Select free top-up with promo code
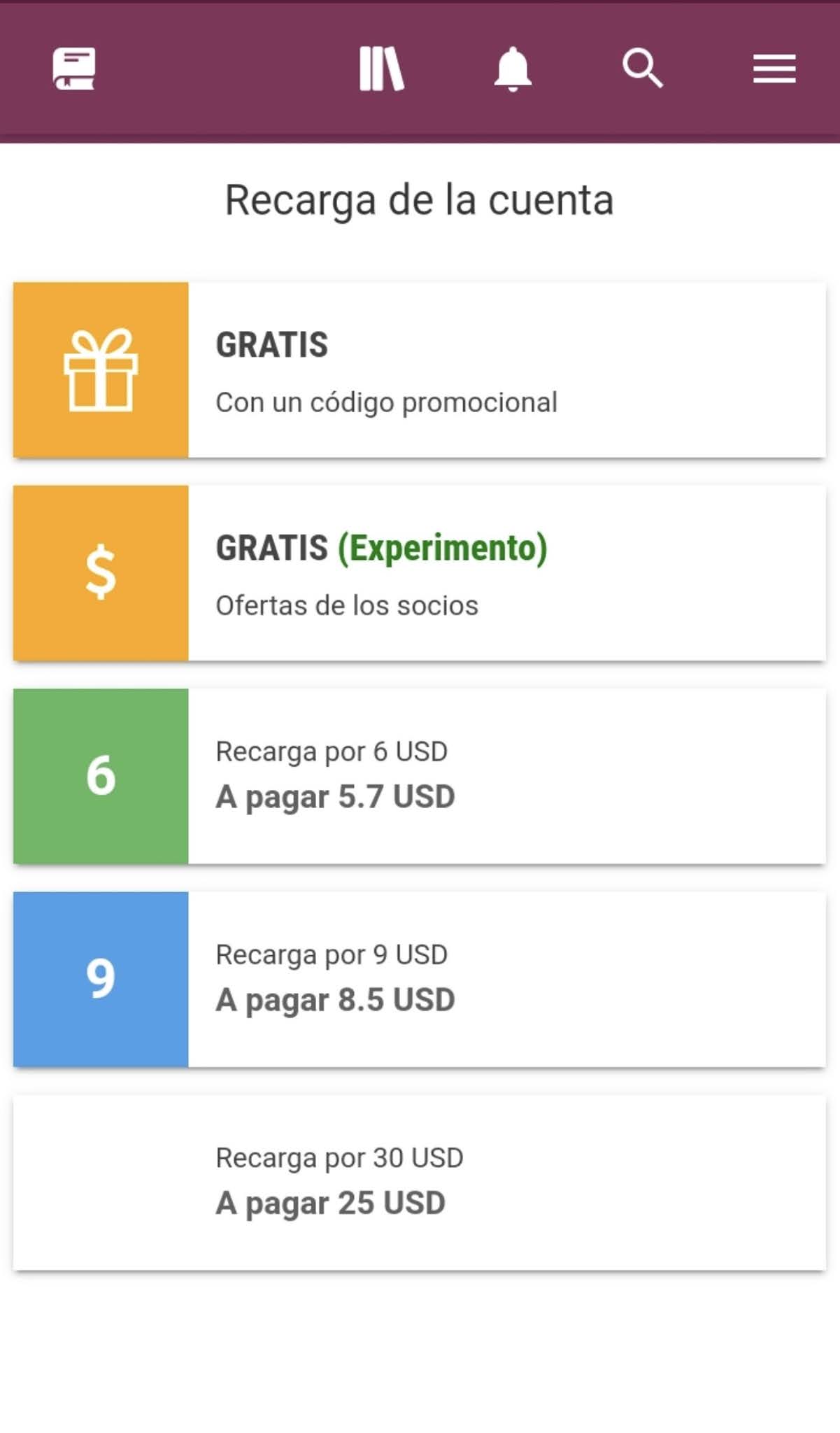 (x=420, y=370)
